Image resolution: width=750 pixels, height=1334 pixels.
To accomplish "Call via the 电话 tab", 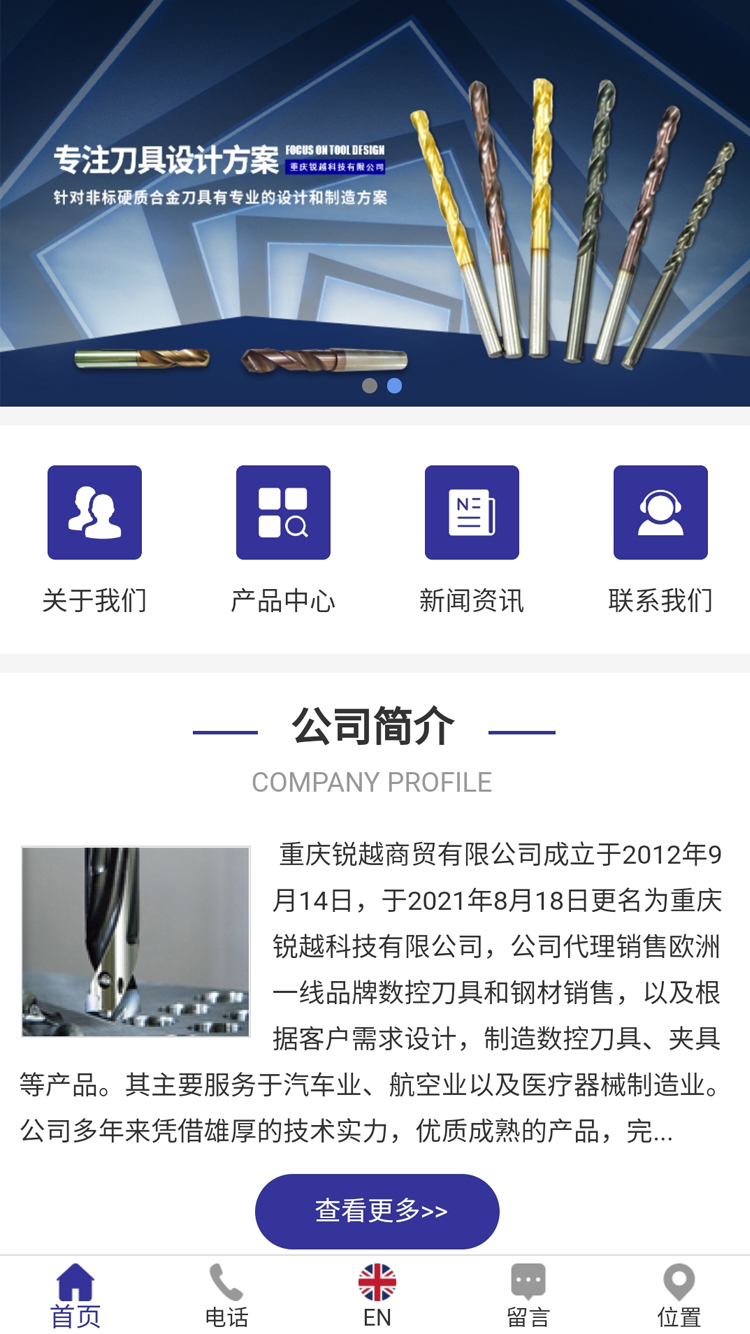I will 226,1296.
